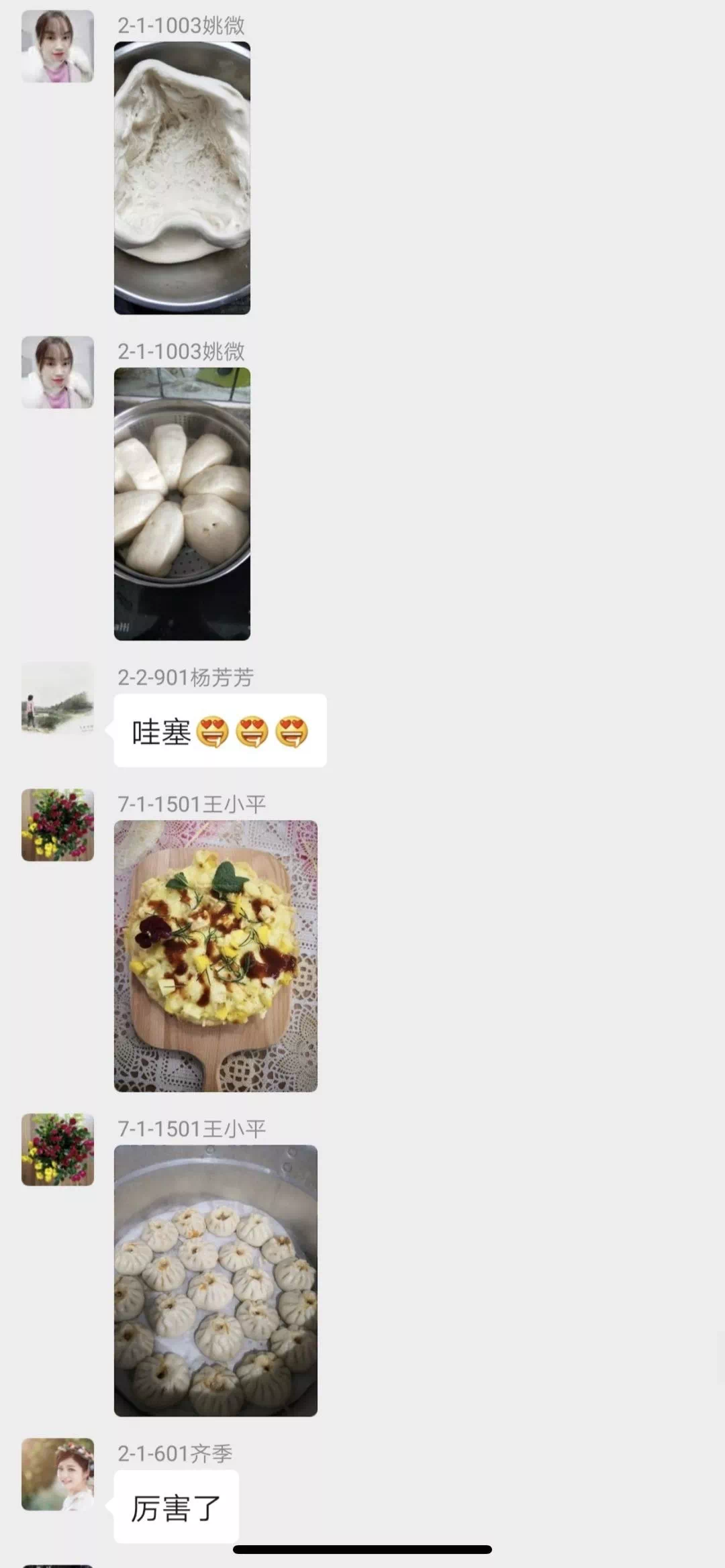View 姚微's steamed buns photo
The width and height of the screenshot is (725, 1568).
click(182, 503)
